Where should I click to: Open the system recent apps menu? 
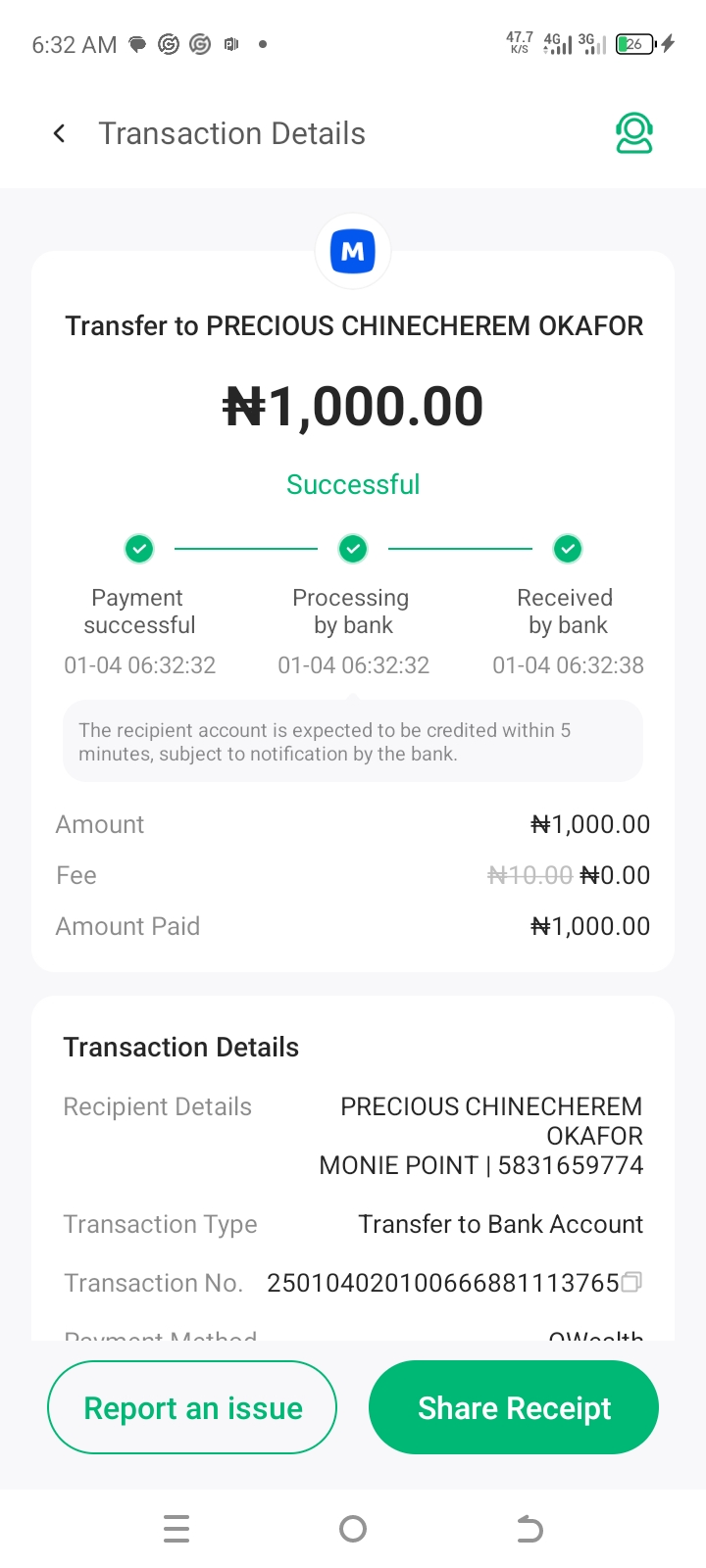(176, 1529)
